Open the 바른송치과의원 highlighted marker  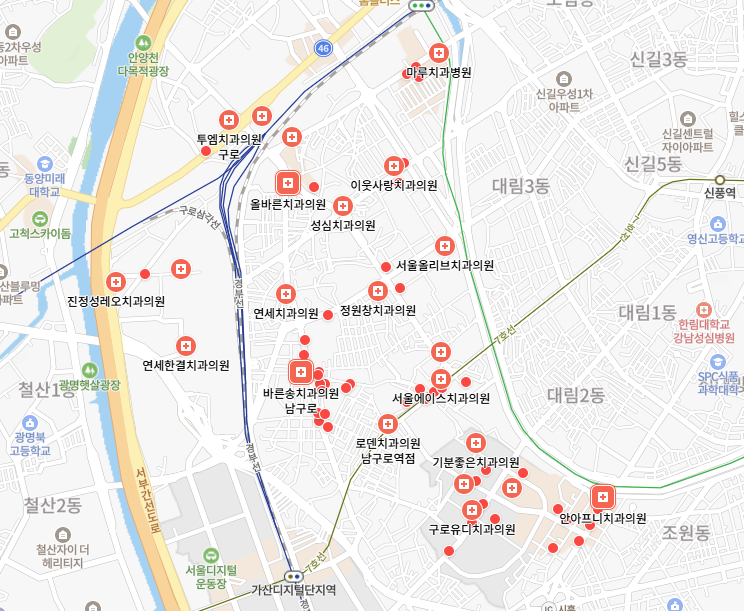[x=301, y=373]
